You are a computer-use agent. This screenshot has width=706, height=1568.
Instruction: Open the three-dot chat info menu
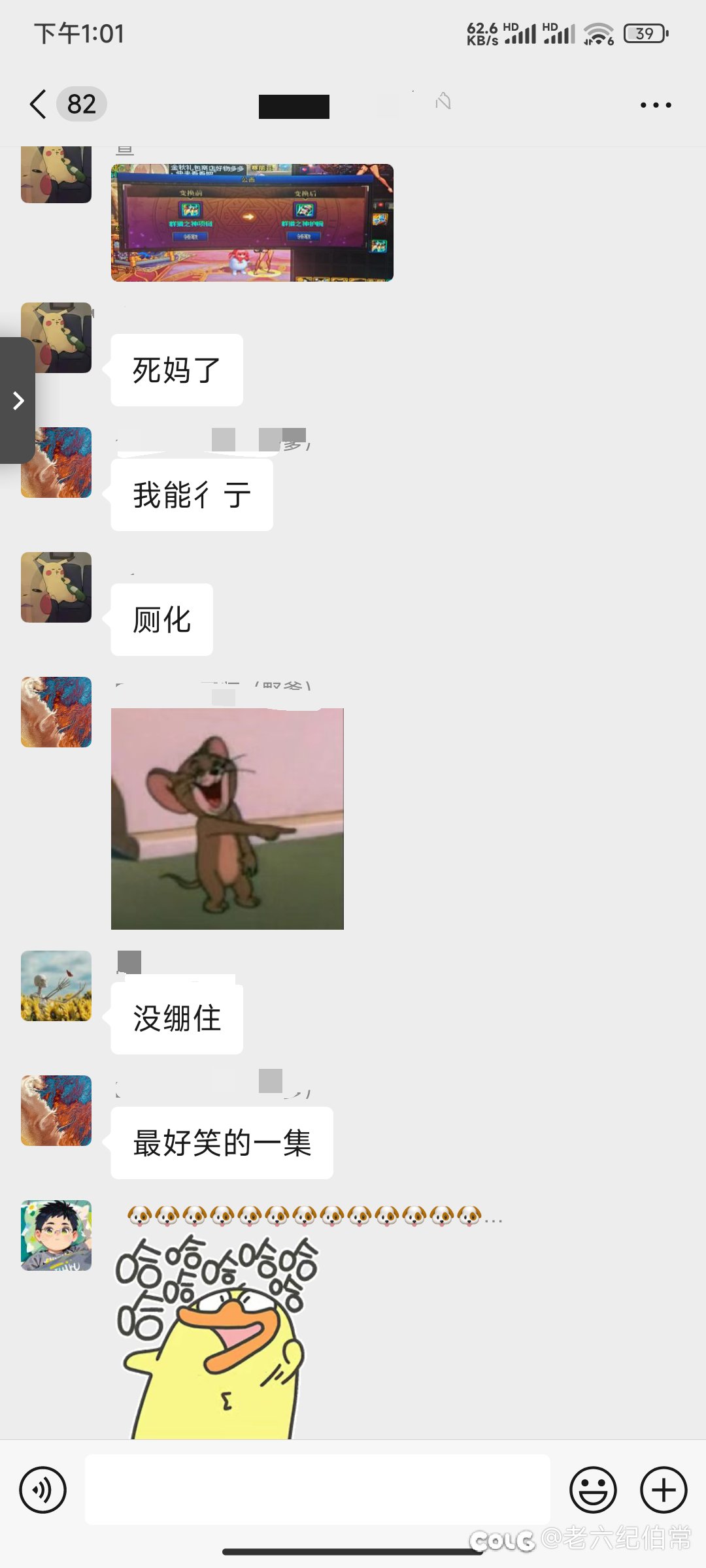pos(656,105)
